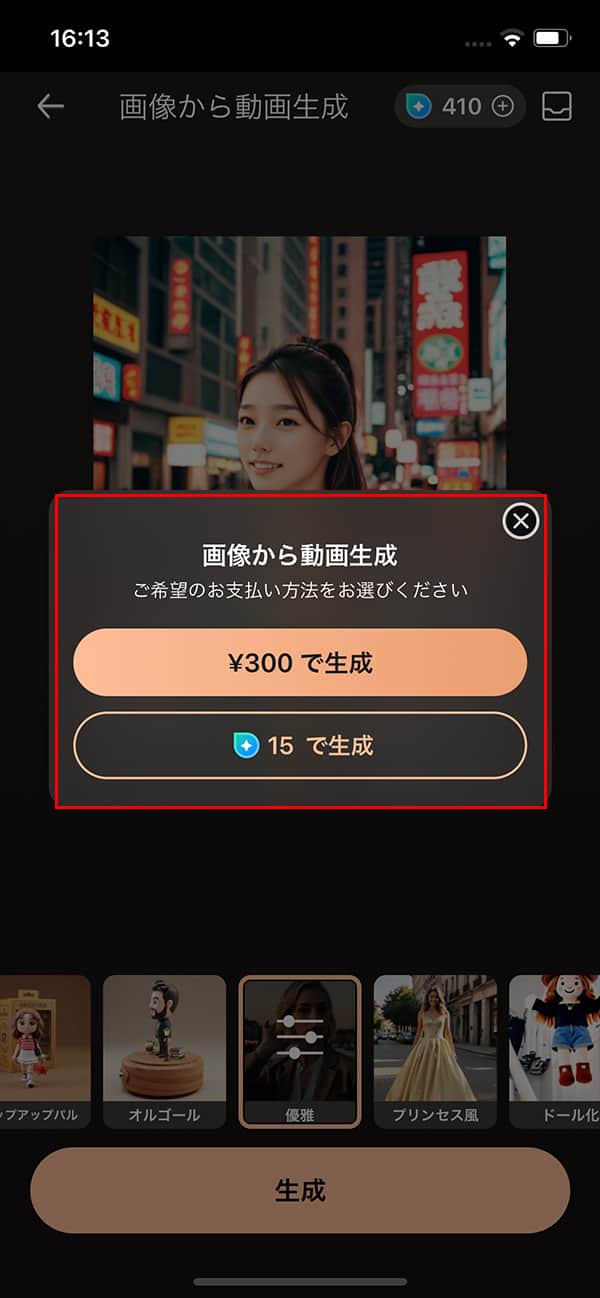This screenshot has width=600, height=1298.
Task: Open the inbox tray icon
Action: (x=556, y=107)
